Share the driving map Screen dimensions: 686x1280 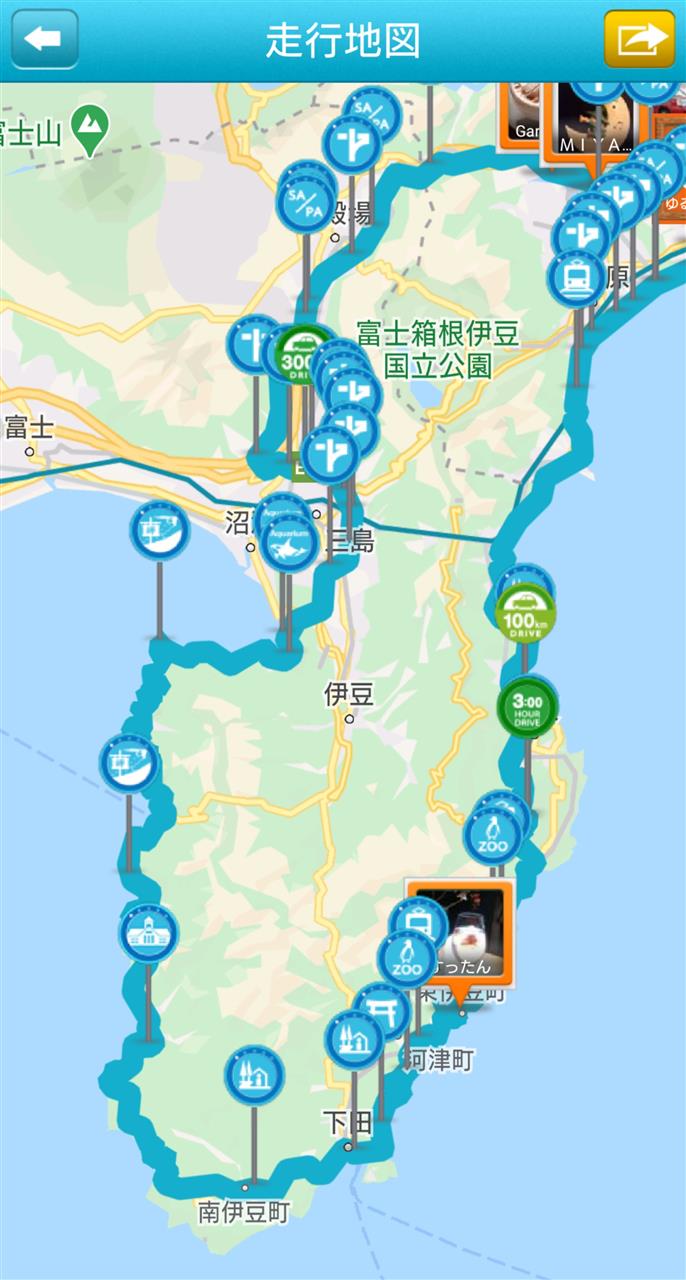(640, 39)
